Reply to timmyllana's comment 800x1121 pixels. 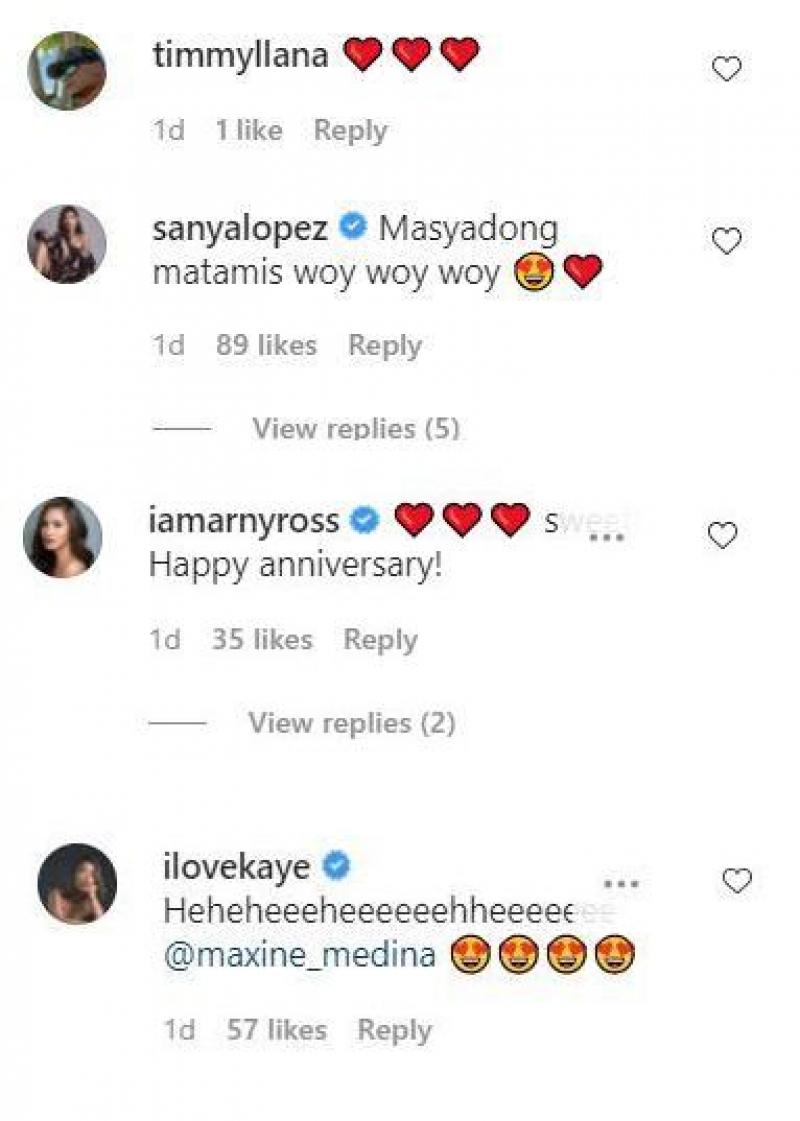click(350, 131)
